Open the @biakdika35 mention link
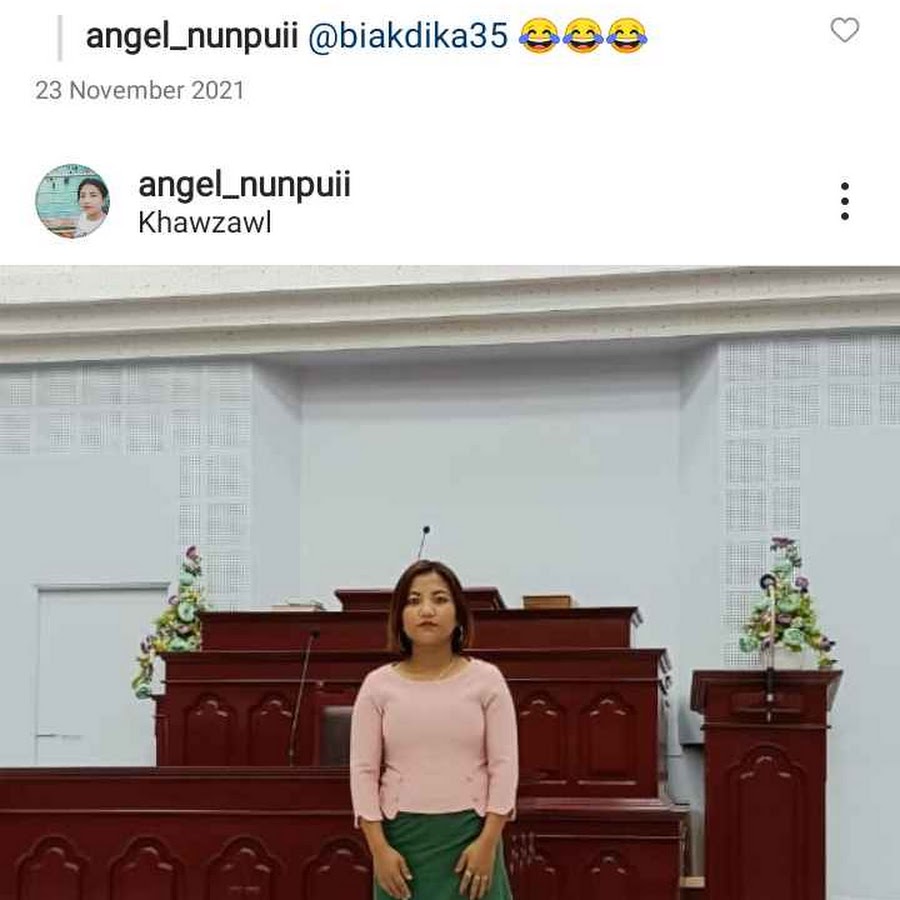The width and height of the screenshot is (900, 900). pos(408,37)
